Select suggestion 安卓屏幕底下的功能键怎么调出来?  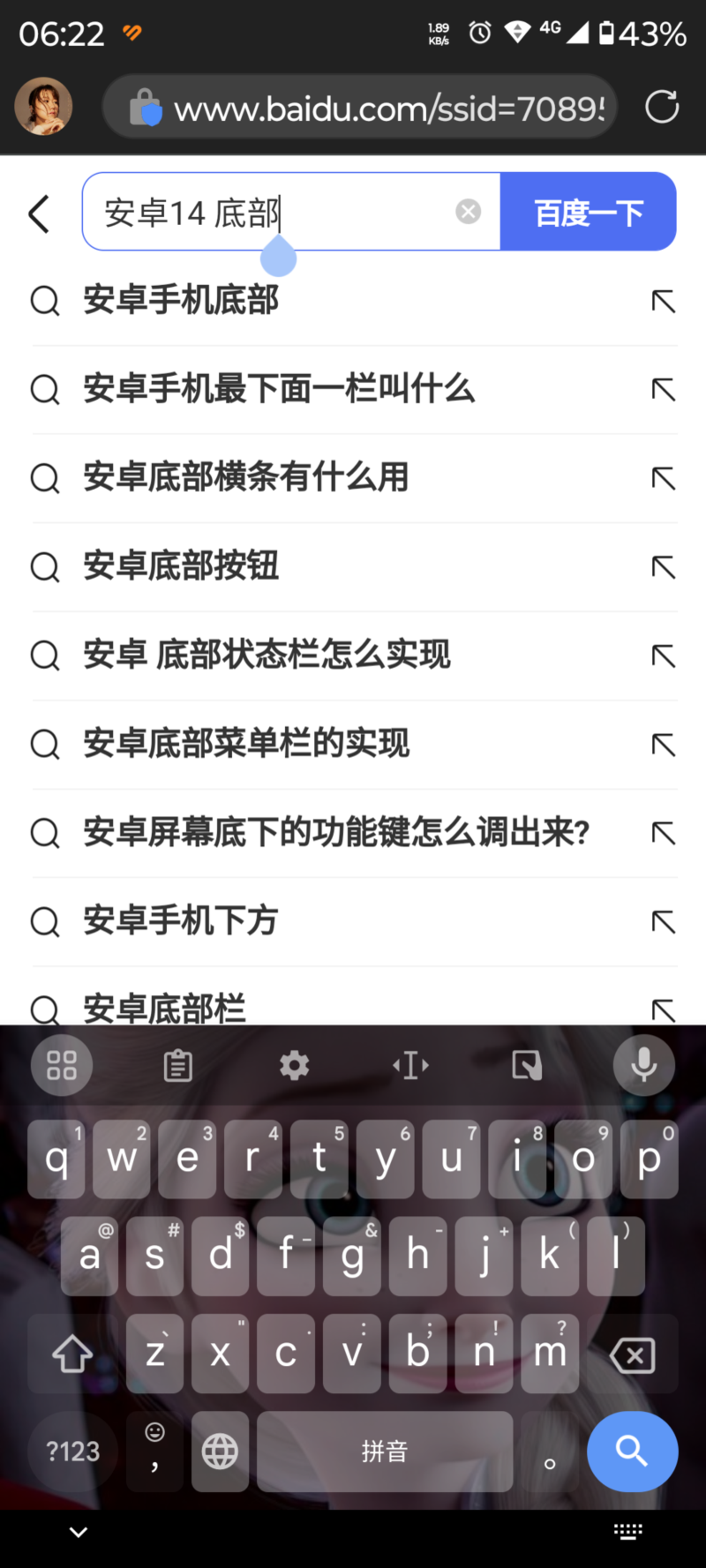click(x=336, y=832)
